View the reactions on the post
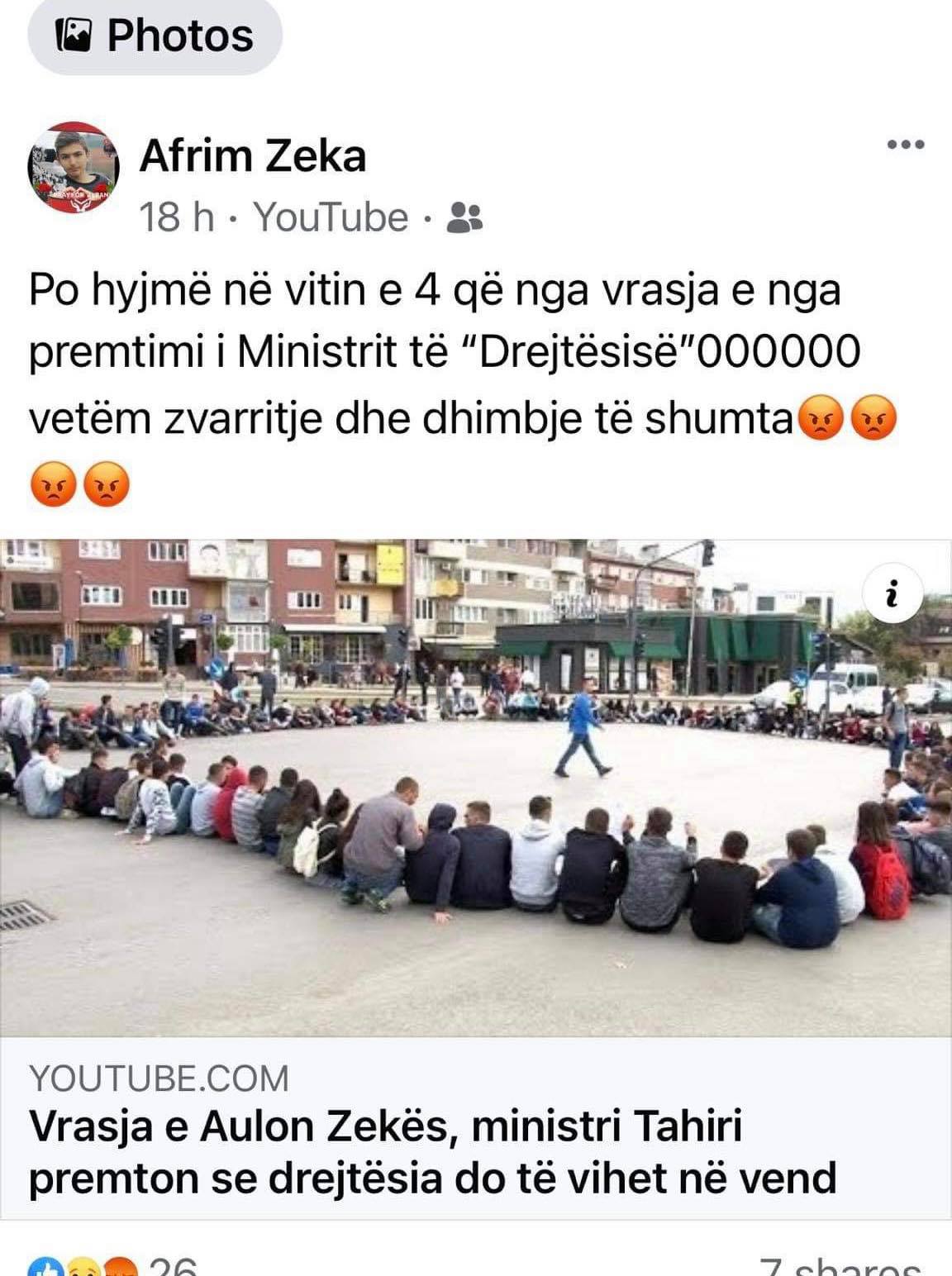The height and width of the screenshot is (1276, 952). (x=112, y=1266)
